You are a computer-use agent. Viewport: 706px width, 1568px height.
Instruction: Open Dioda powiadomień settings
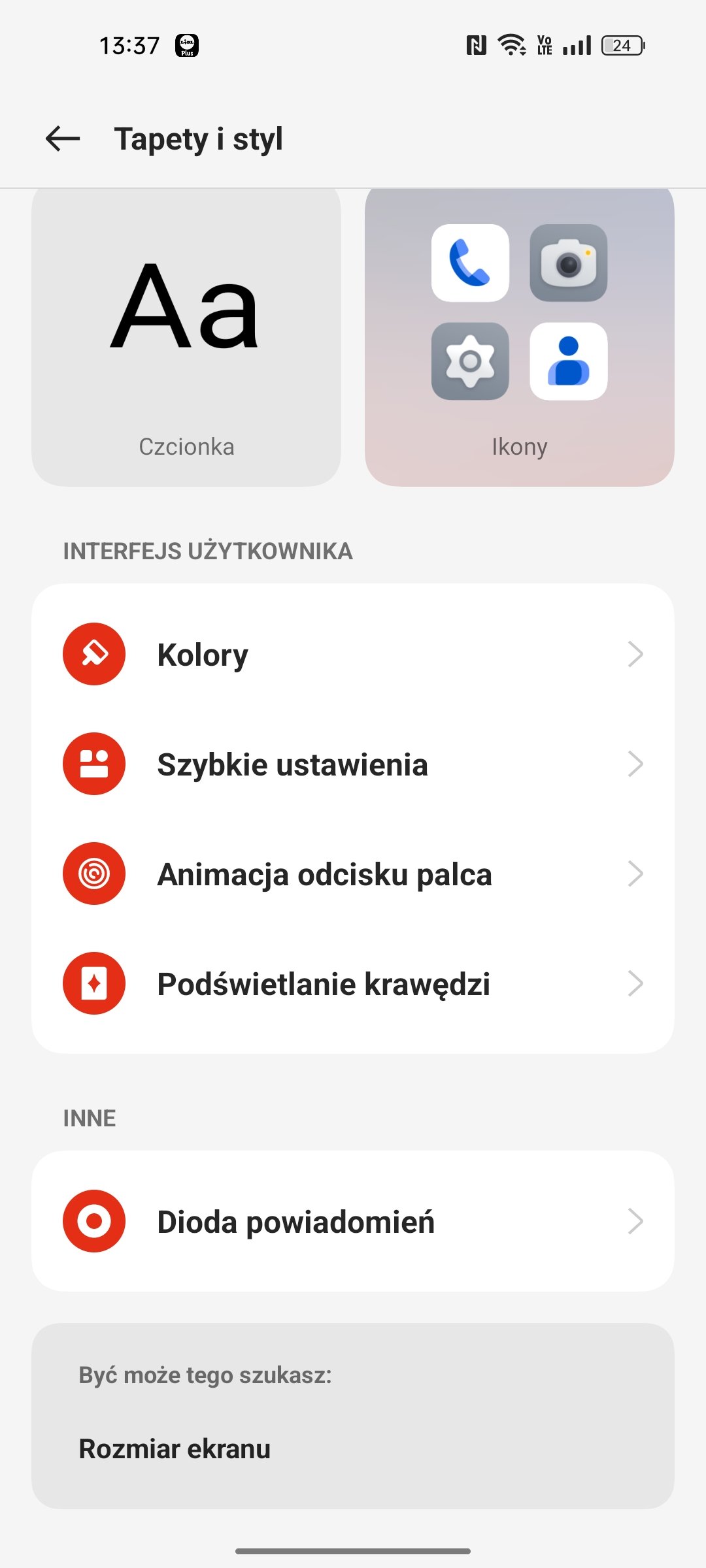coord(353,1221)
